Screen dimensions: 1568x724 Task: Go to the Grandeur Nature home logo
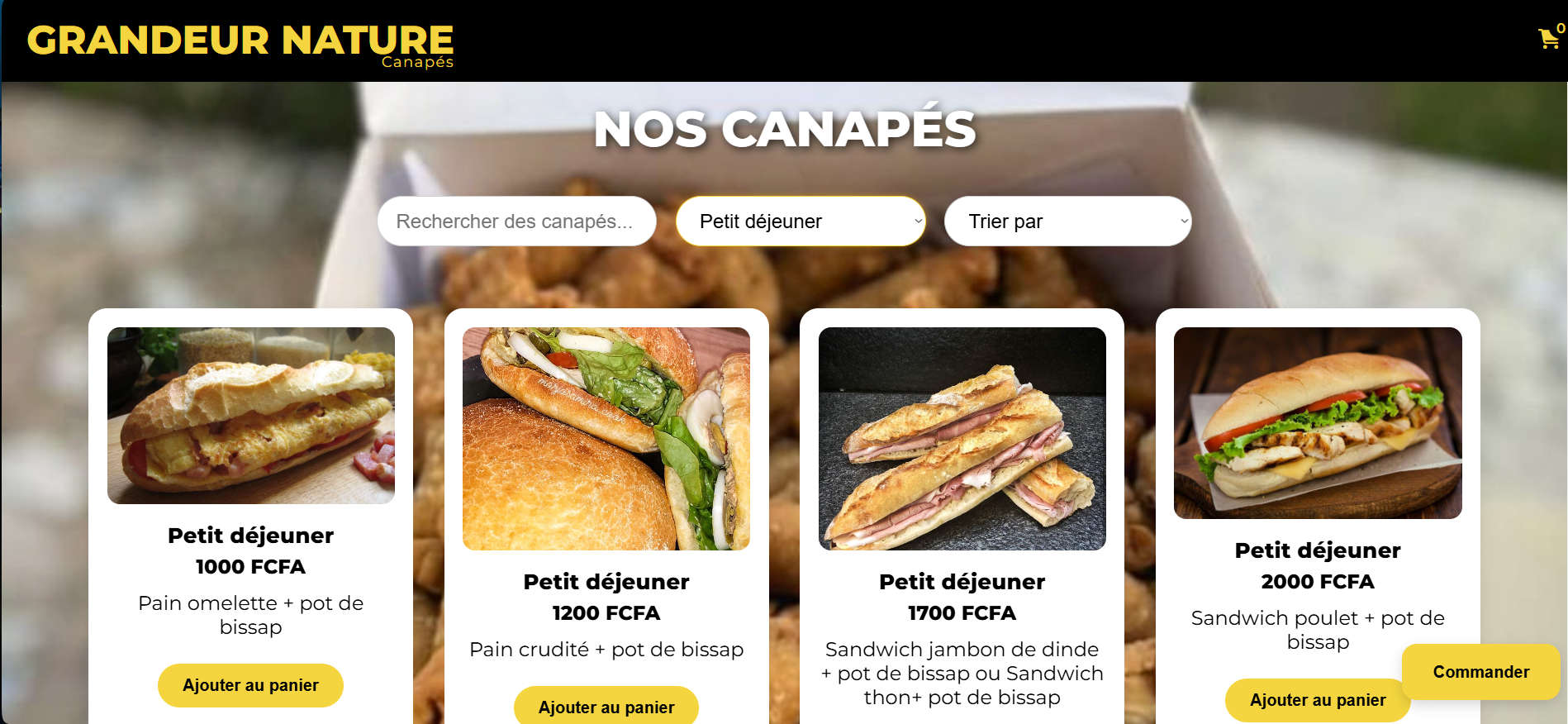(240, 41)
